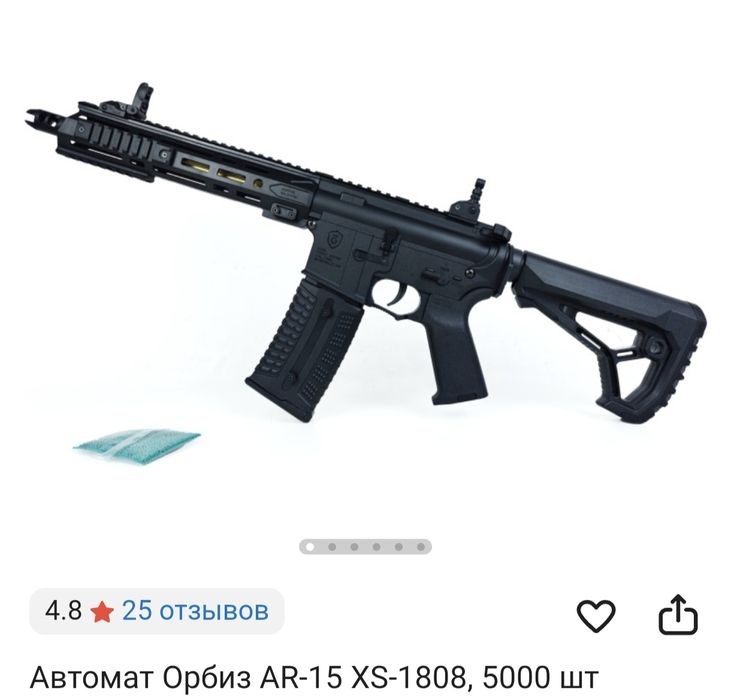Open the 25 отзывов reviews

point(195,611)
